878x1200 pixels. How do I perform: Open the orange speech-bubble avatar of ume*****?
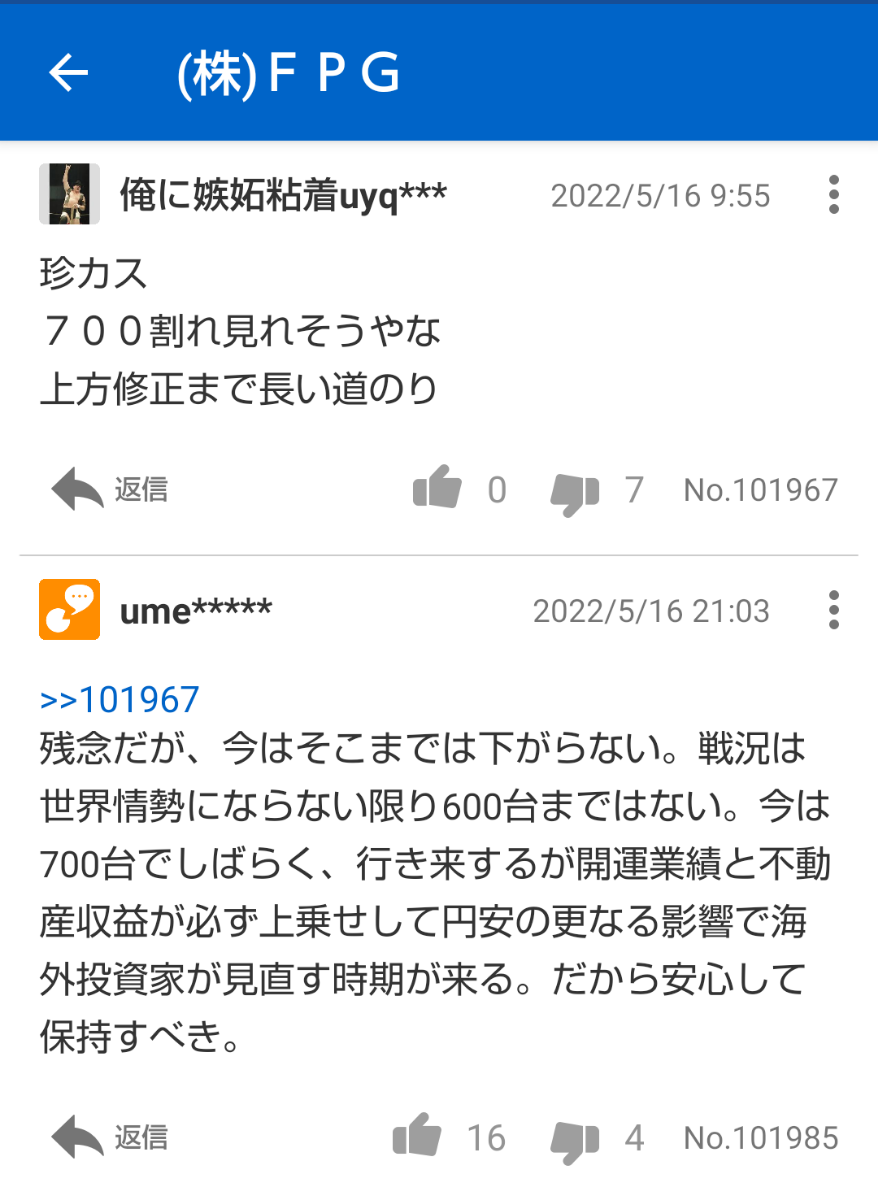68,610
